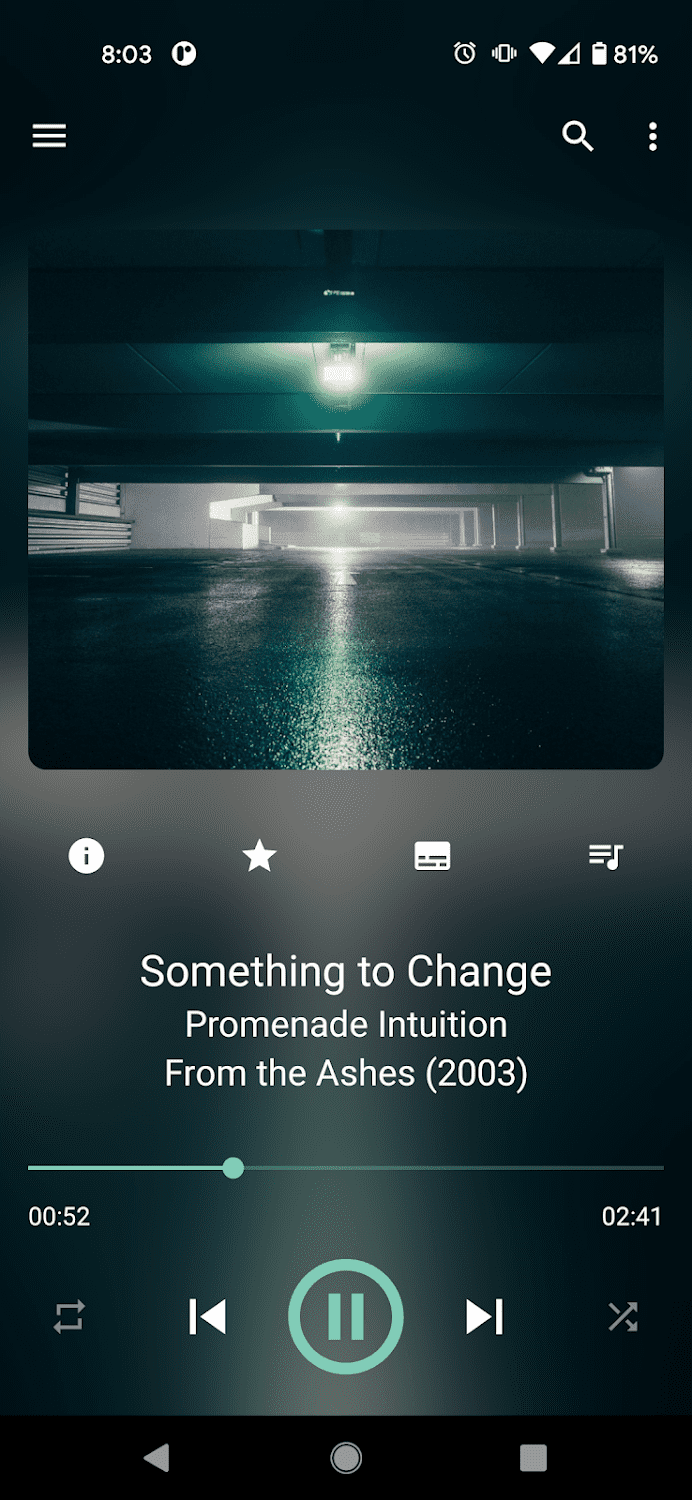This screenshot has height=1500, width=692.
Task: Toggle shuffle mode
Action: (x=622, y=1316)
